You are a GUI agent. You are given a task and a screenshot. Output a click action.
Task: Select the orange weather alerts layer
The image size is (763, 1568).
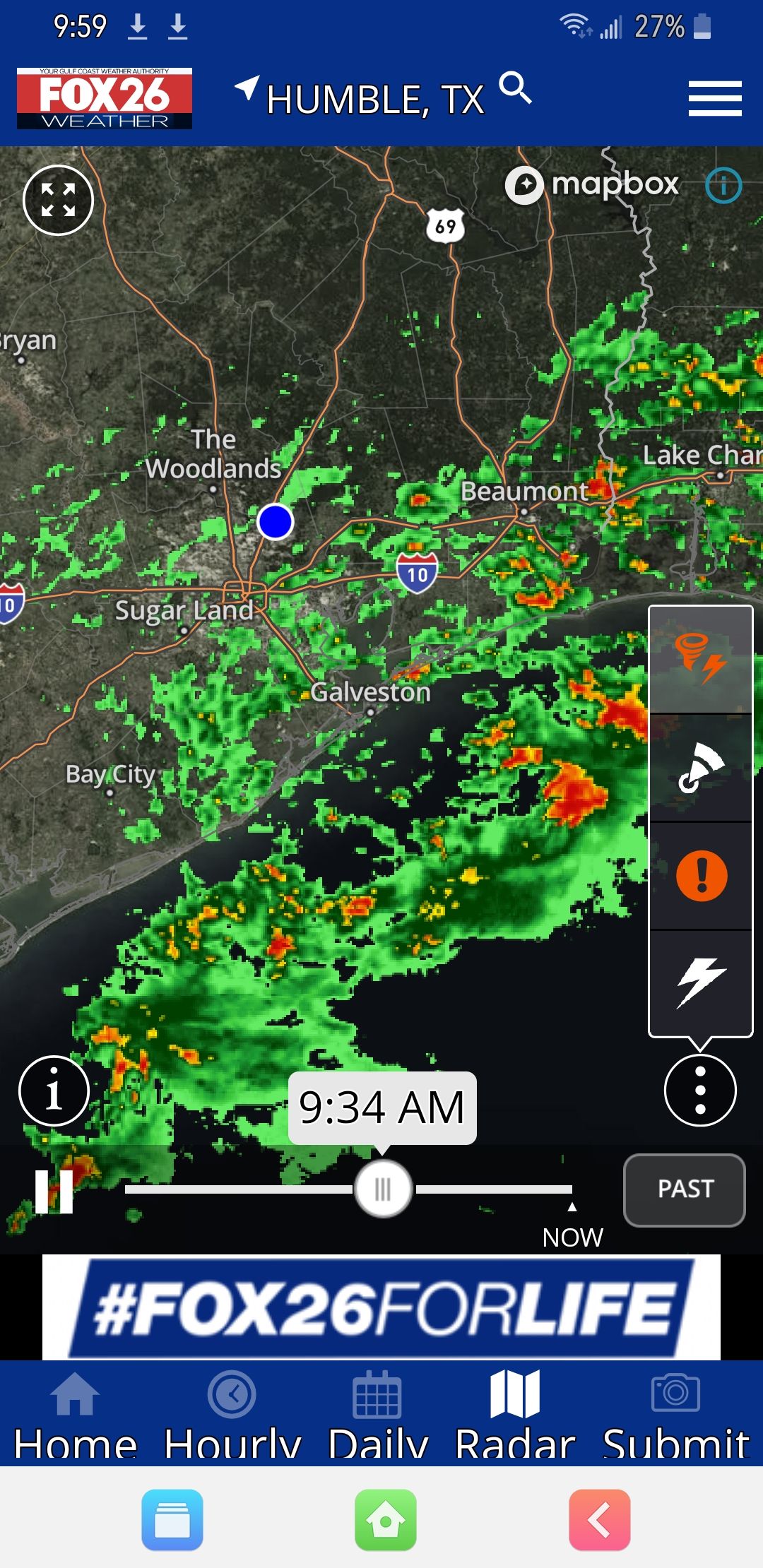tap(701, 876)
